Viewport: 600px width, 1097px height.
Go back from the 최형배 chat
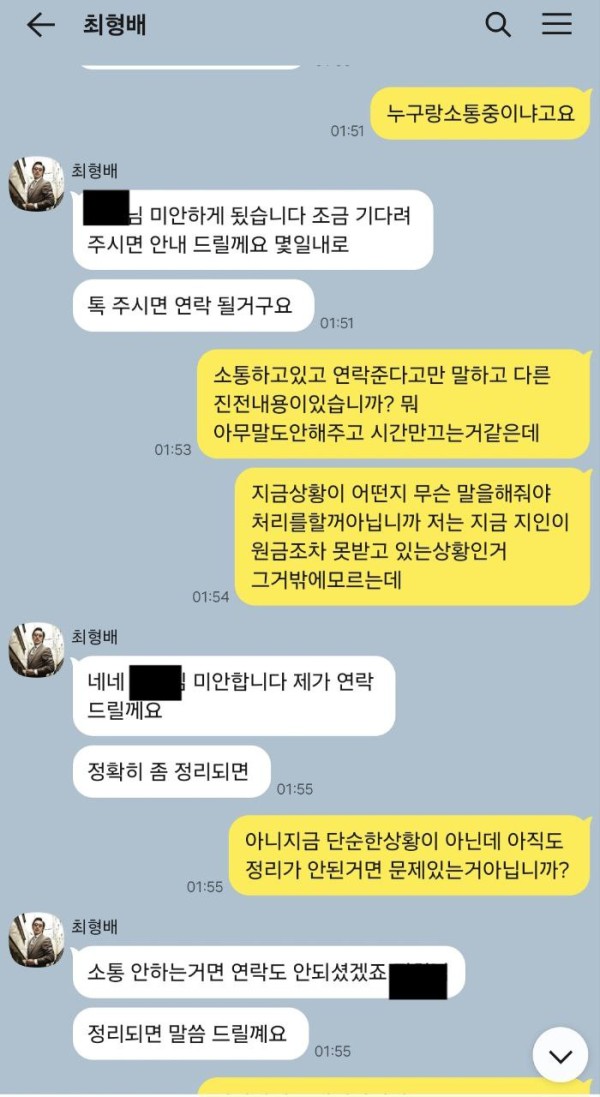[x=40, y=25]
